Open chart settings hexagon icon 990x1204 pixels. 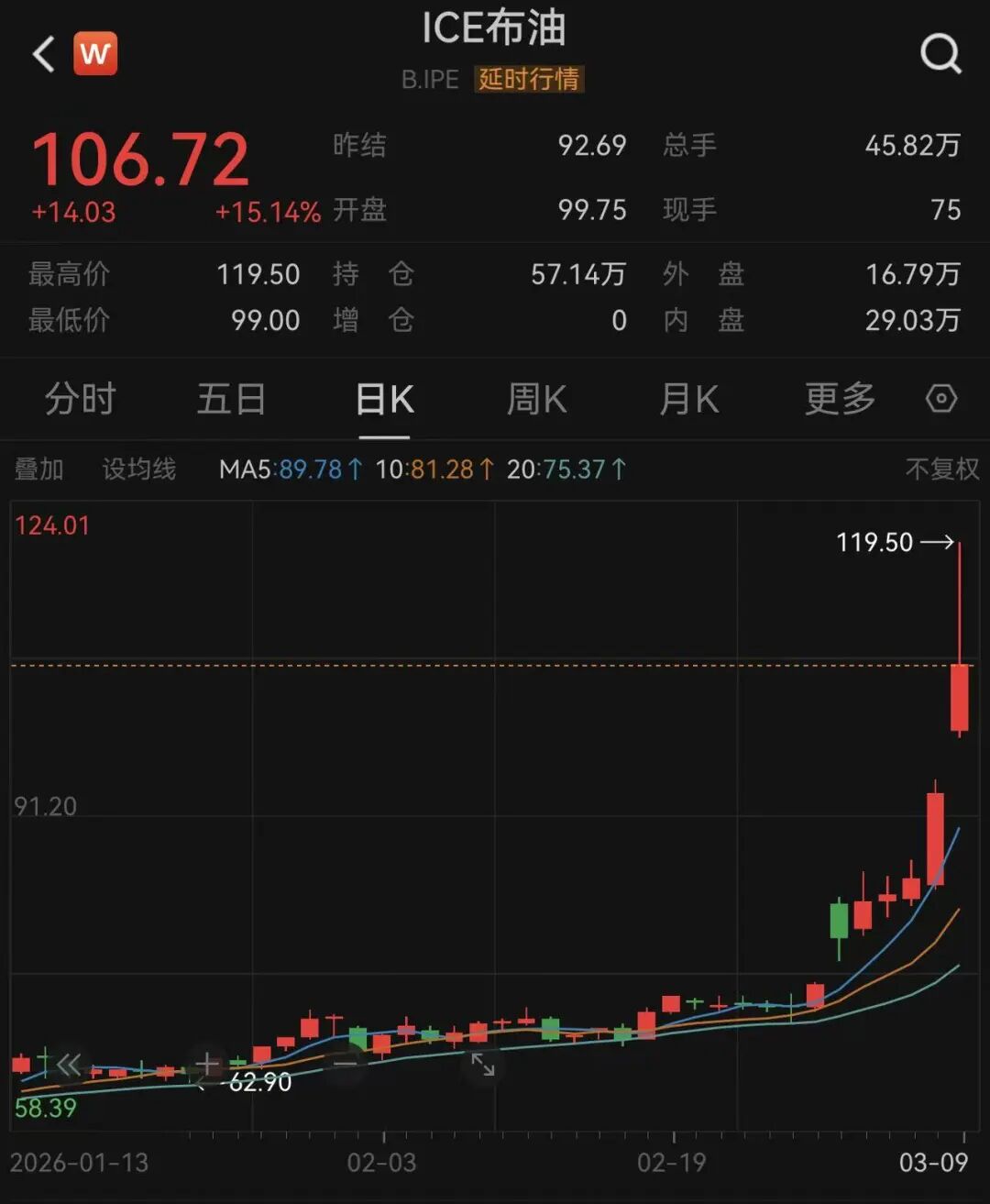click(x=941, y=399)
